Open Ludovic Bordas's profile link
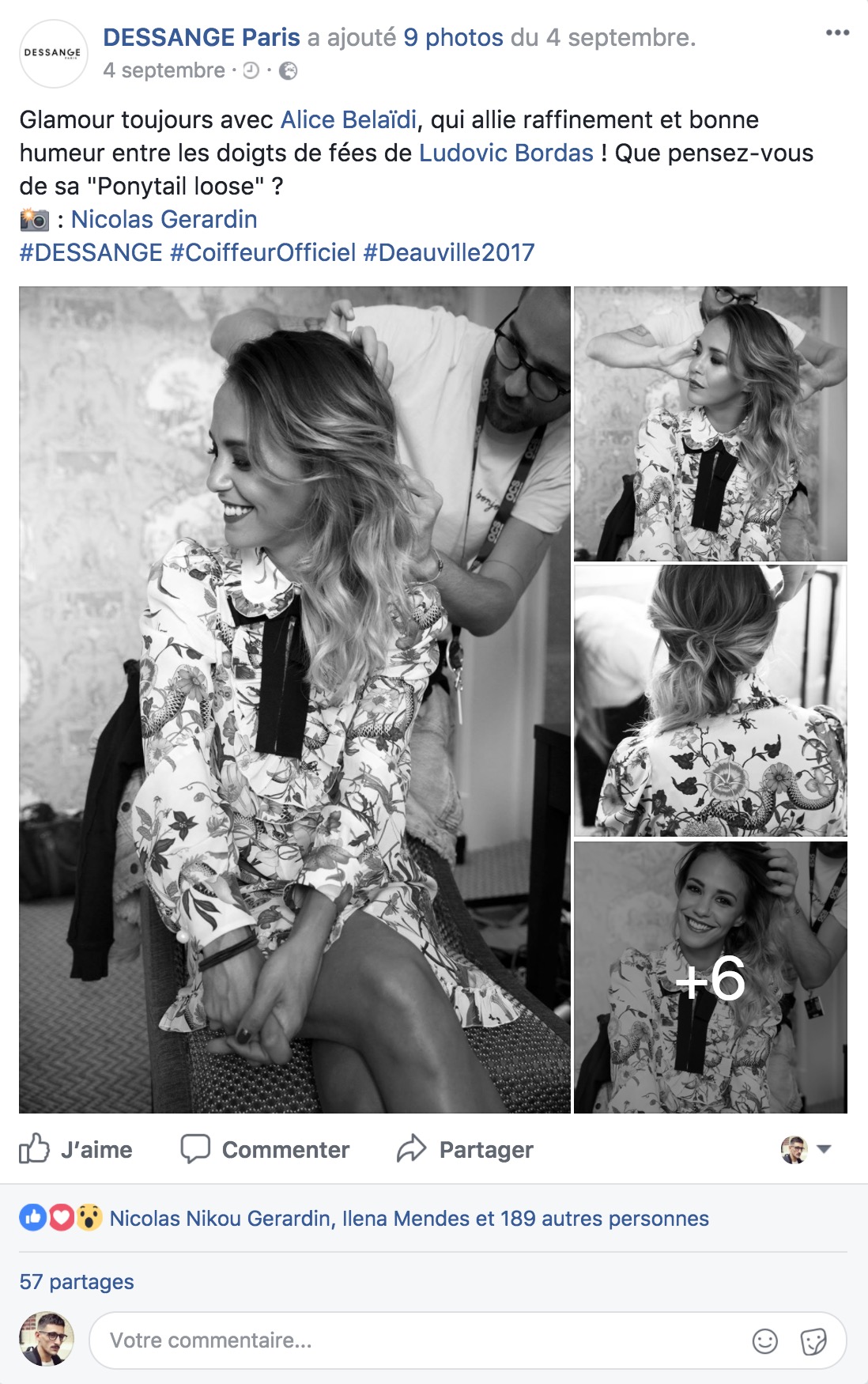Viewport: 868px width, 1384px height. point(506,153)
